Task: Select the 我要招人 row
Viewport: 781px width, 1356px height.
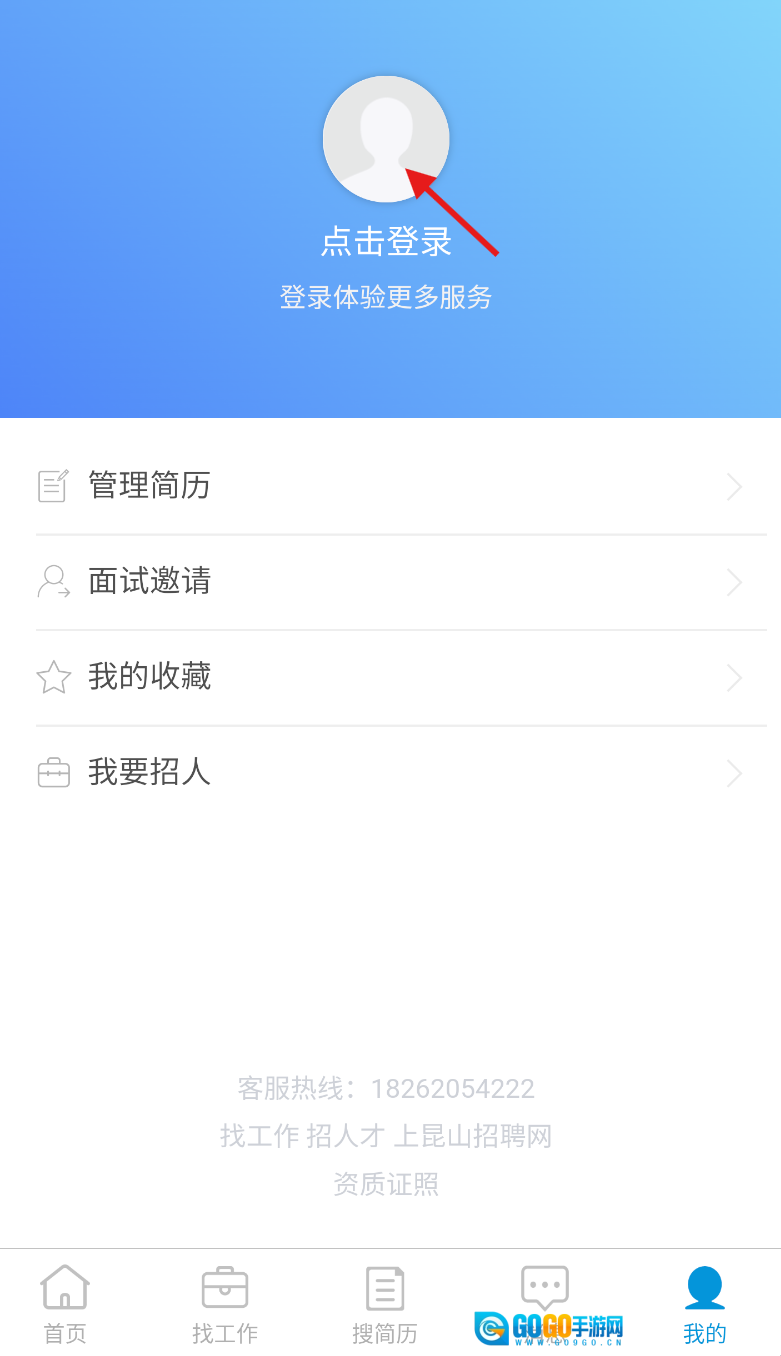Action: click(x=390, y=773)
